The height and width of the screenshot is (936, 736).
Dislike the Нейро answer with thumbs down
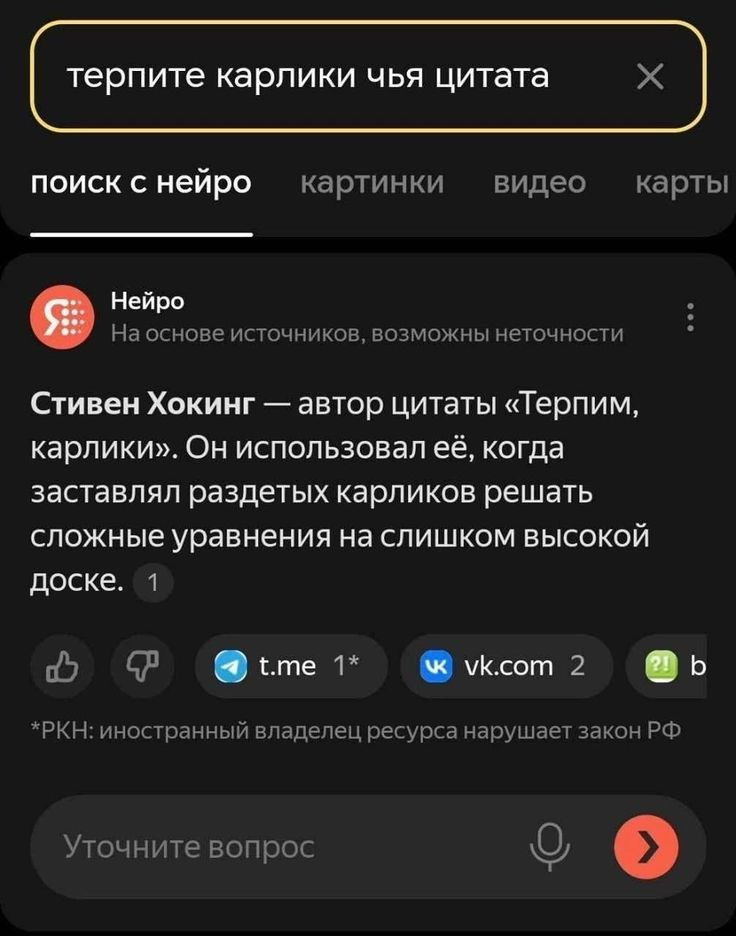point(142,666)
